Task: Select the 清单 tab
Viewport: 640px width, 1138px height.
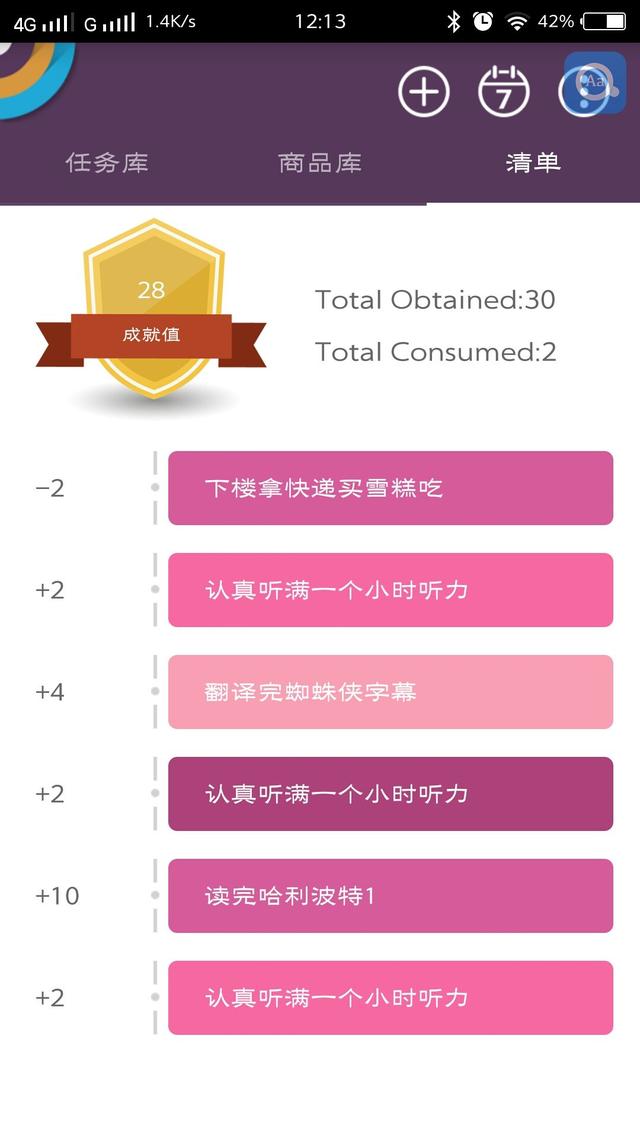Action: tap(533, 162)
